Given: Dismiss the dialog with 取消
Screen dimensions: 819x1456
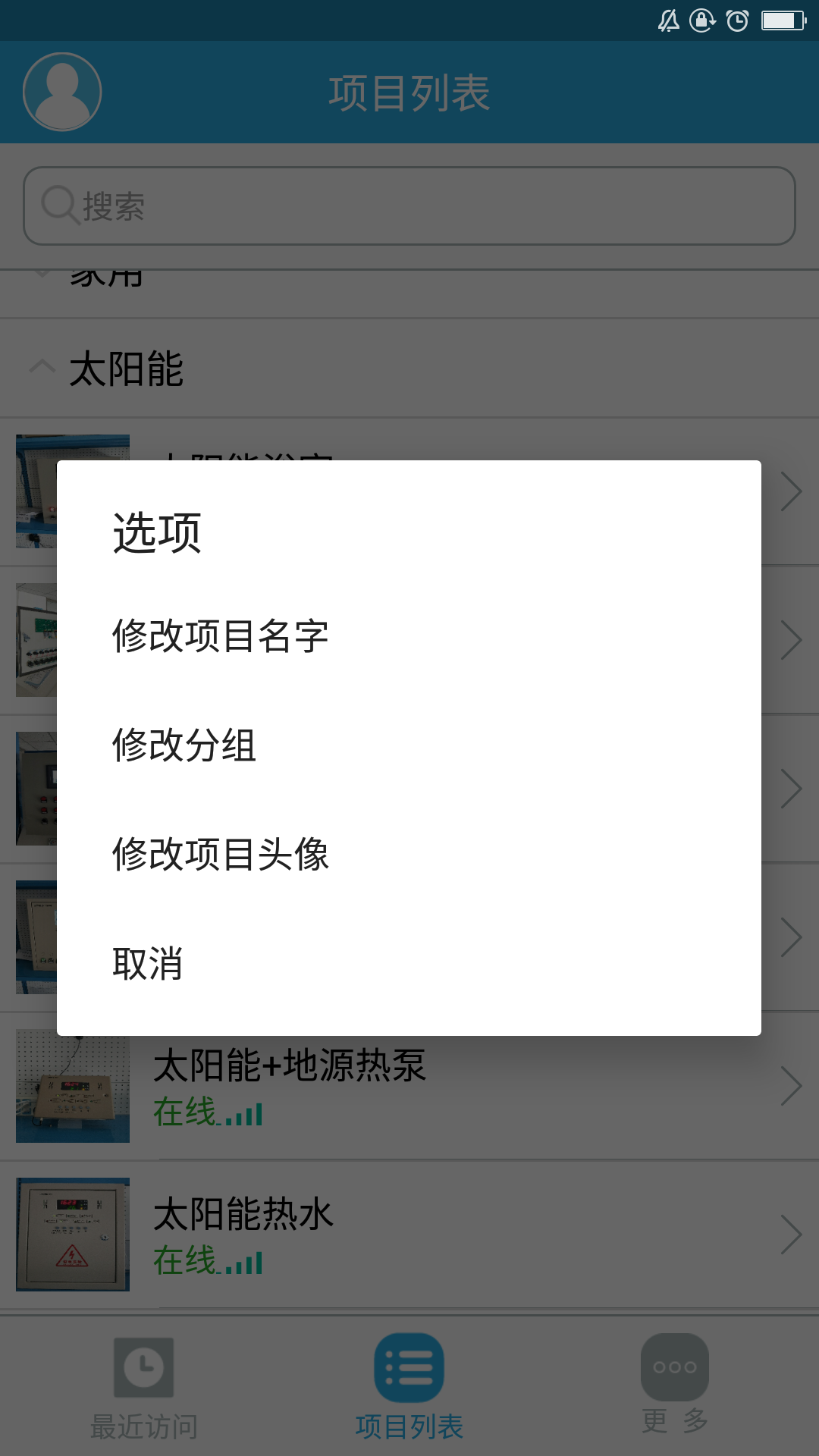Looking at the screenshot, I should point(148,963).
